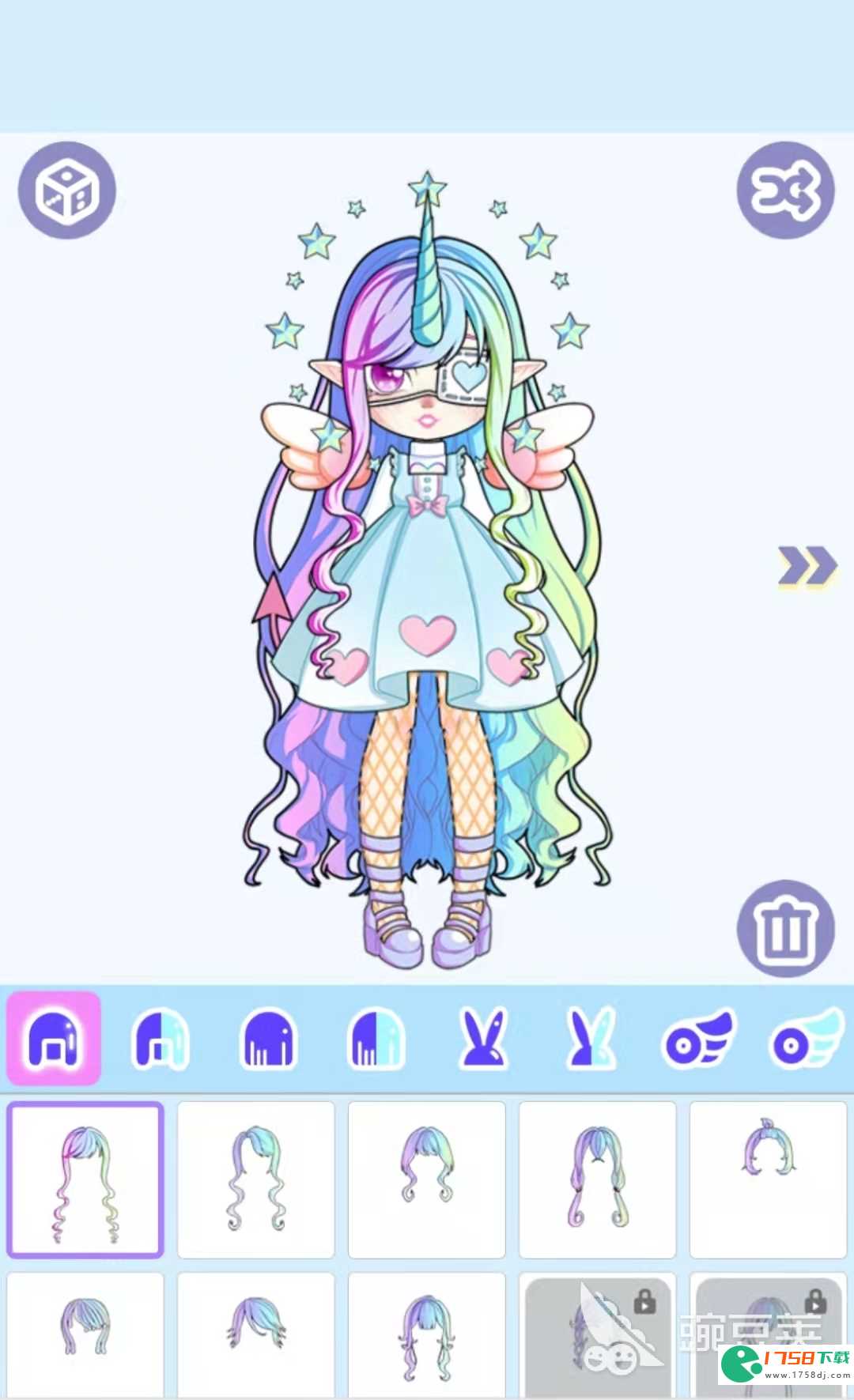Switch to the purple wing accessory tab
The image size is (854, 1400).
coord(697,1040)
